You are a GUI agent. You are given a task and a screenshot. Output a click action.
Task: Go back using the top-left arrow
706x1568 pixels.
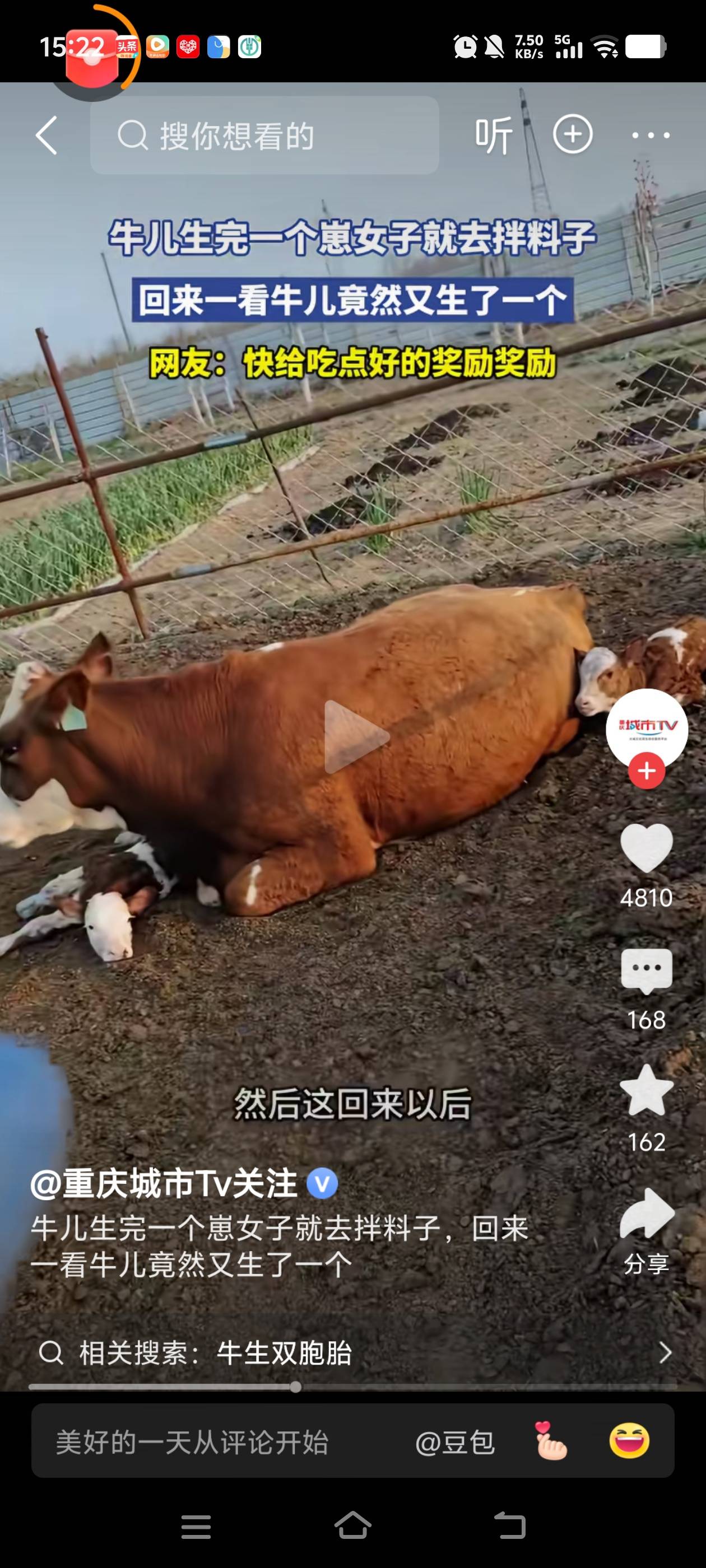click(x=47, y=135)
